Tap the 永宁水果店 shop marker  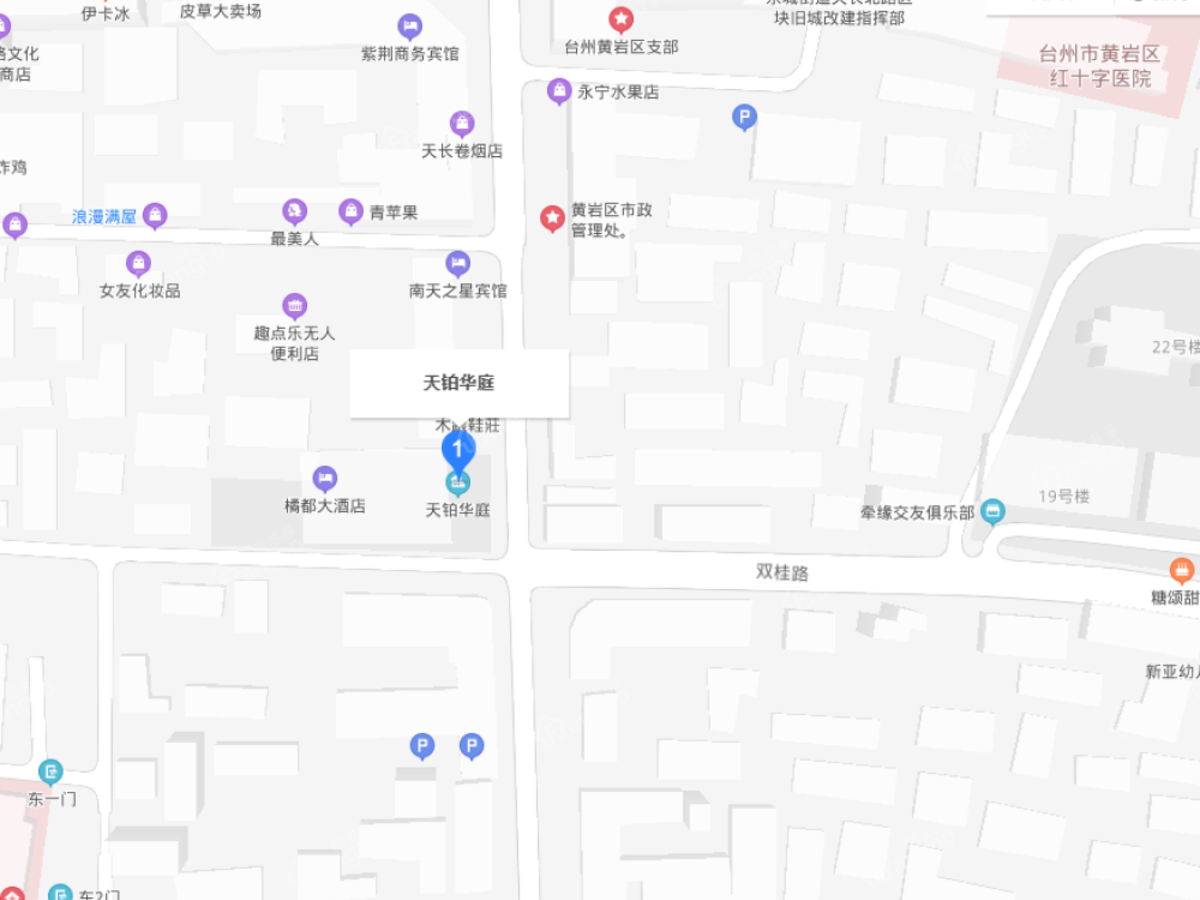559,92
